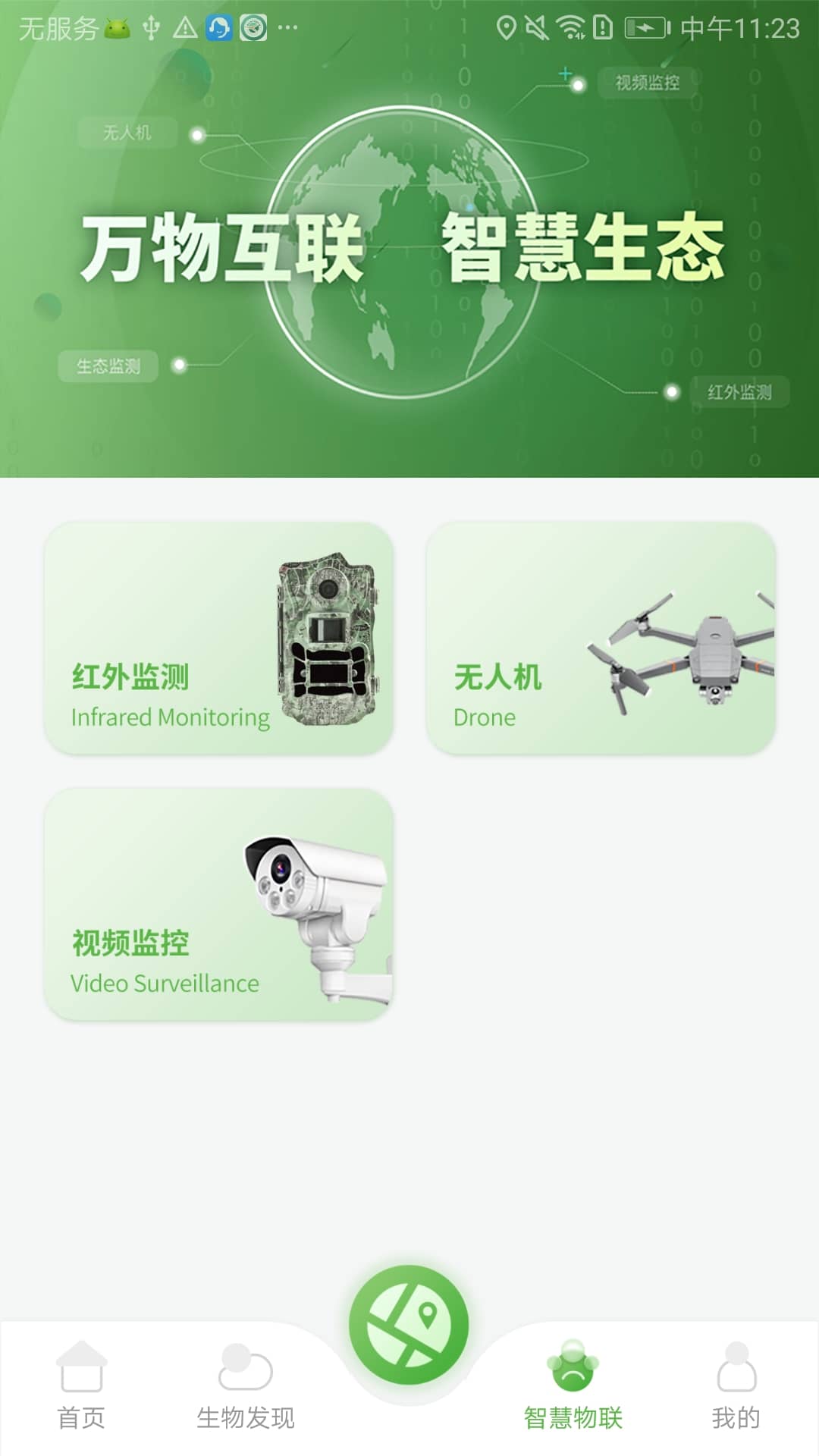The image size is (819, 1456).
Task: Select the 智慧物联 tab
Action: 573,1386
